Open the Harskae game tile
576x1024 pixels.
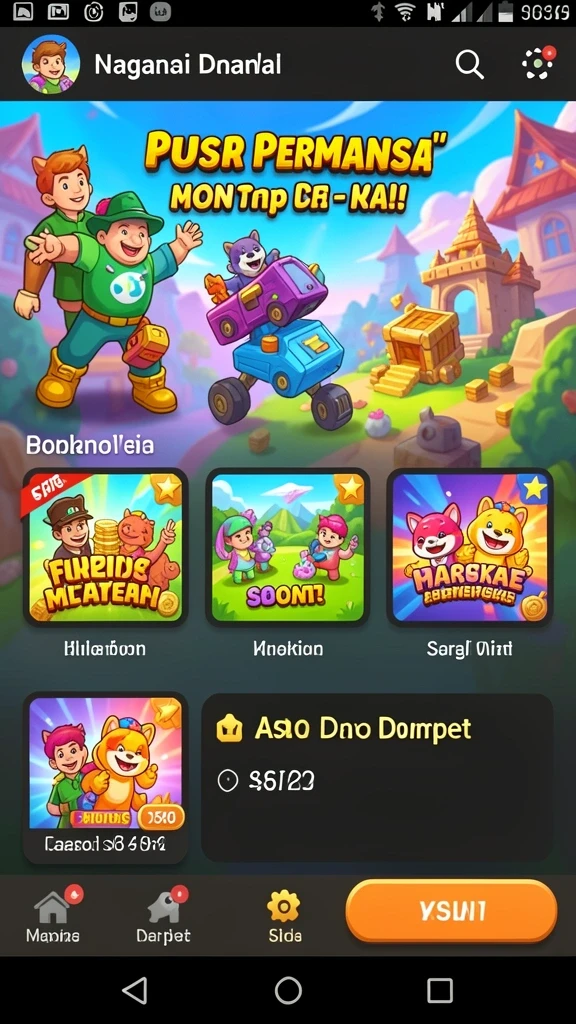pyautogui.click(x=470, y=547)
